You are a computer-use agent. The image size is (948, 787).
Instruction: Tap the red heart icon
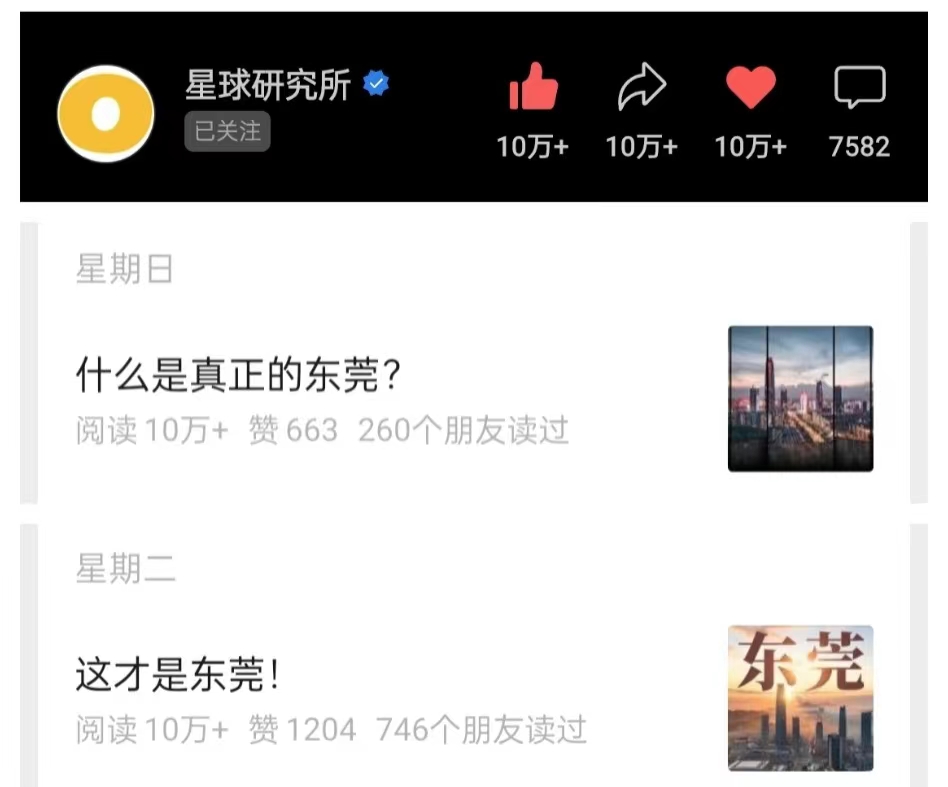(750, 90)
